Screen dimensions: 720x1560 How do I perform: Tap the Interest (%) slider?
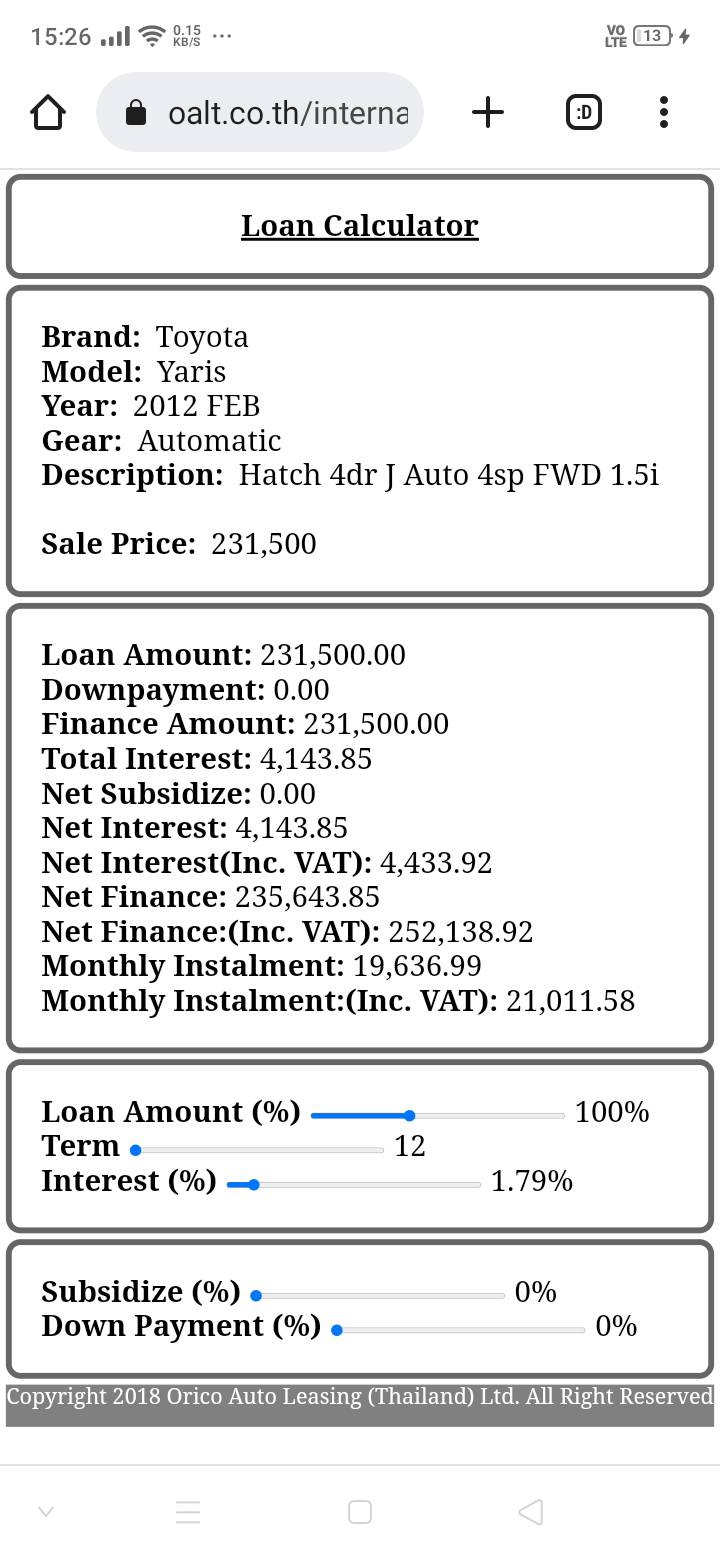[354, 1185]
